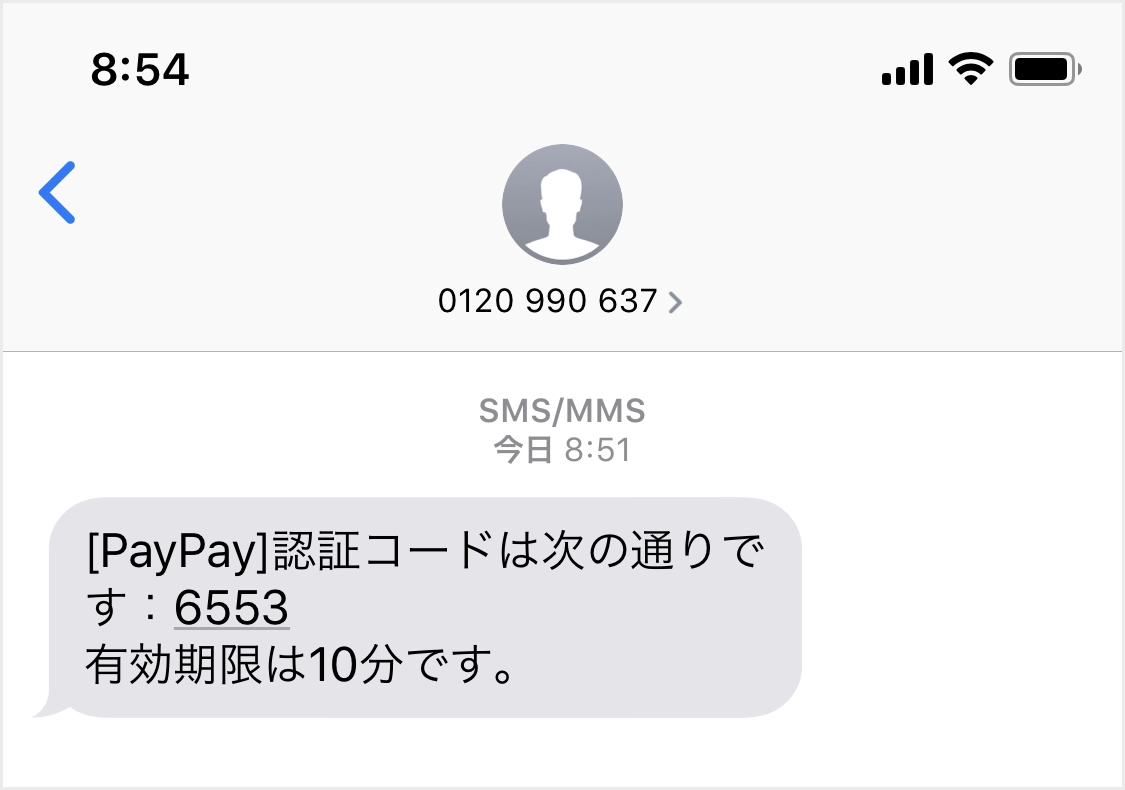The width and height of the screenshot is (1125, 790).
Task: Go back to the messages list
Action: [57, 192]
